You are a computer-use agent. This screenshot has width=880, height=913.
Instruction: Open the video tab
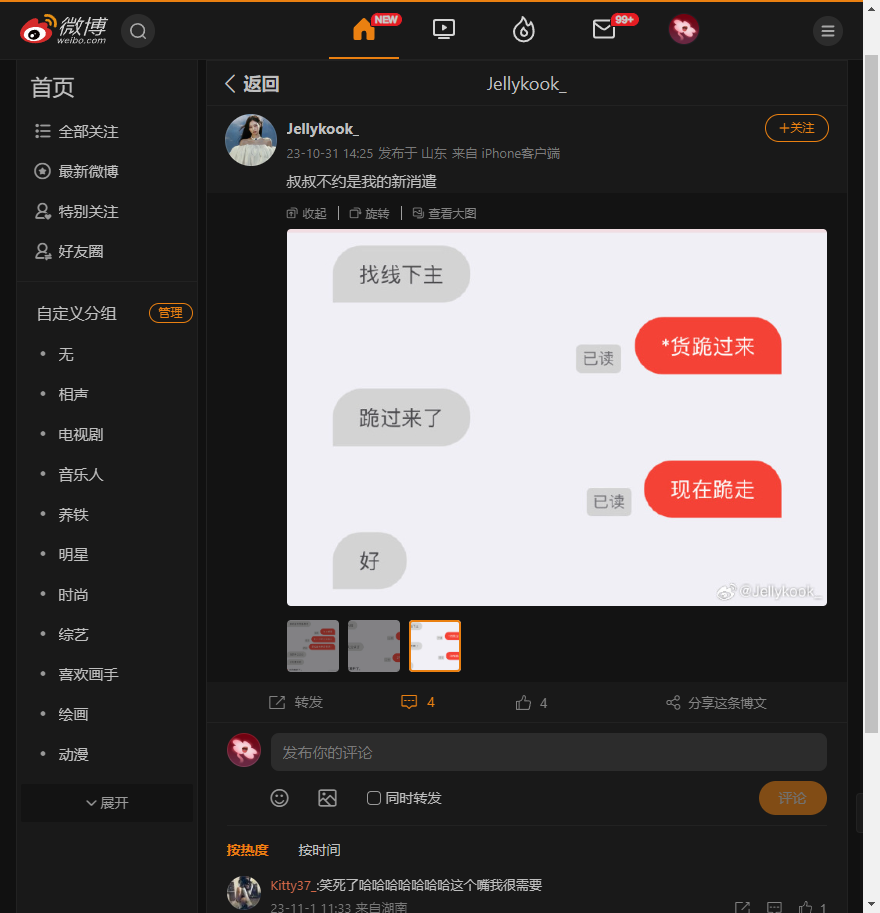coord(444,30)
